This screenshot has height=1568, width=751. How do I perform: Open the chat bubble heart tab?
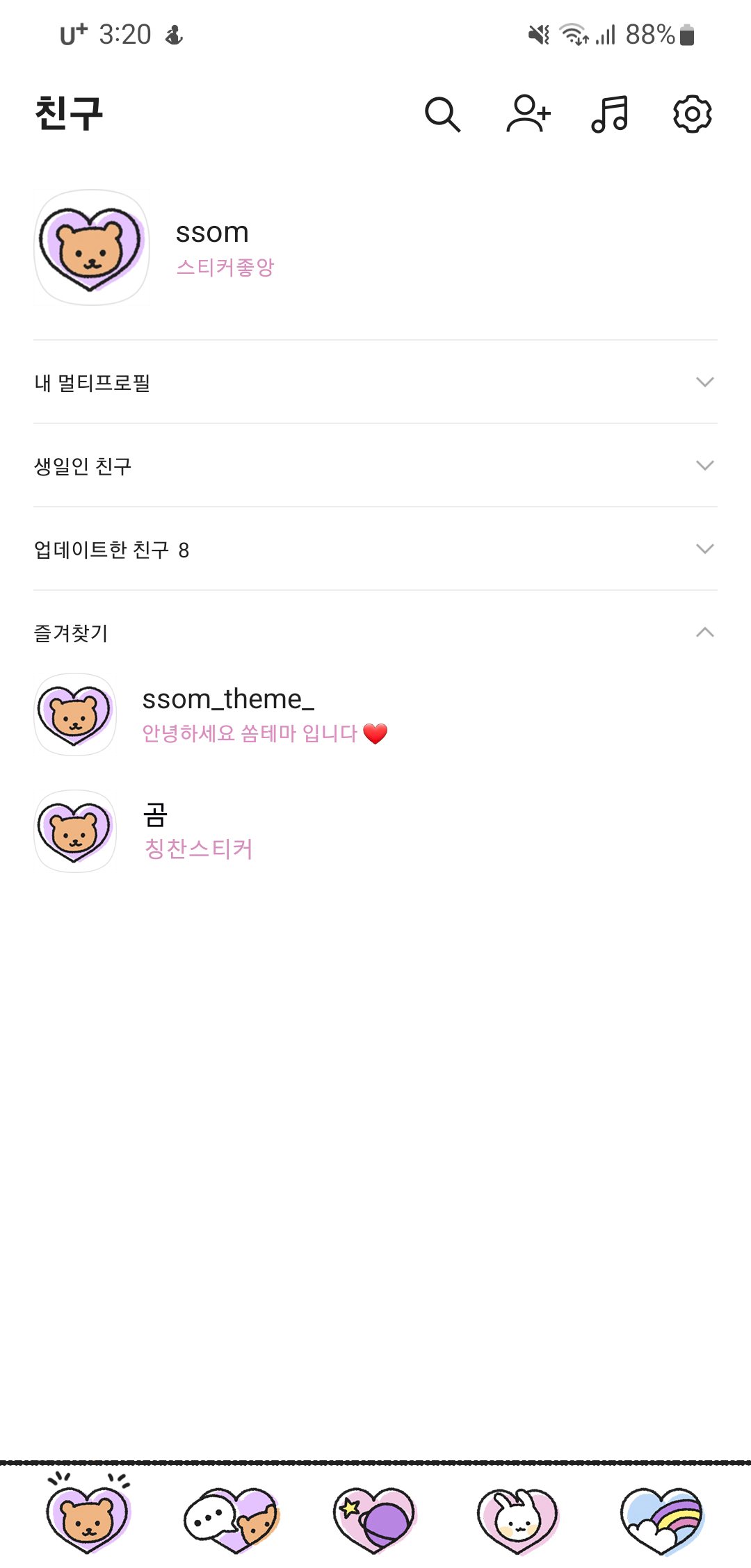pos(229,1522)
